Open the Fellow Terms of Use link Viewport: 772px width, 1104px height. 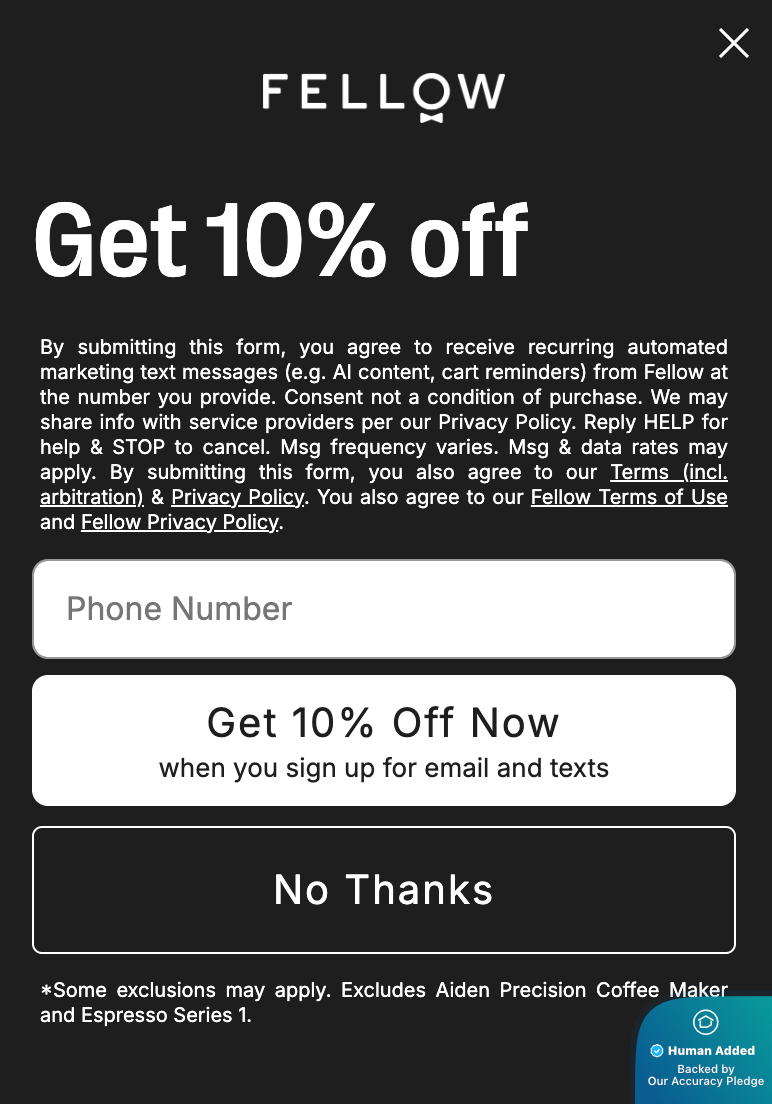628,497
